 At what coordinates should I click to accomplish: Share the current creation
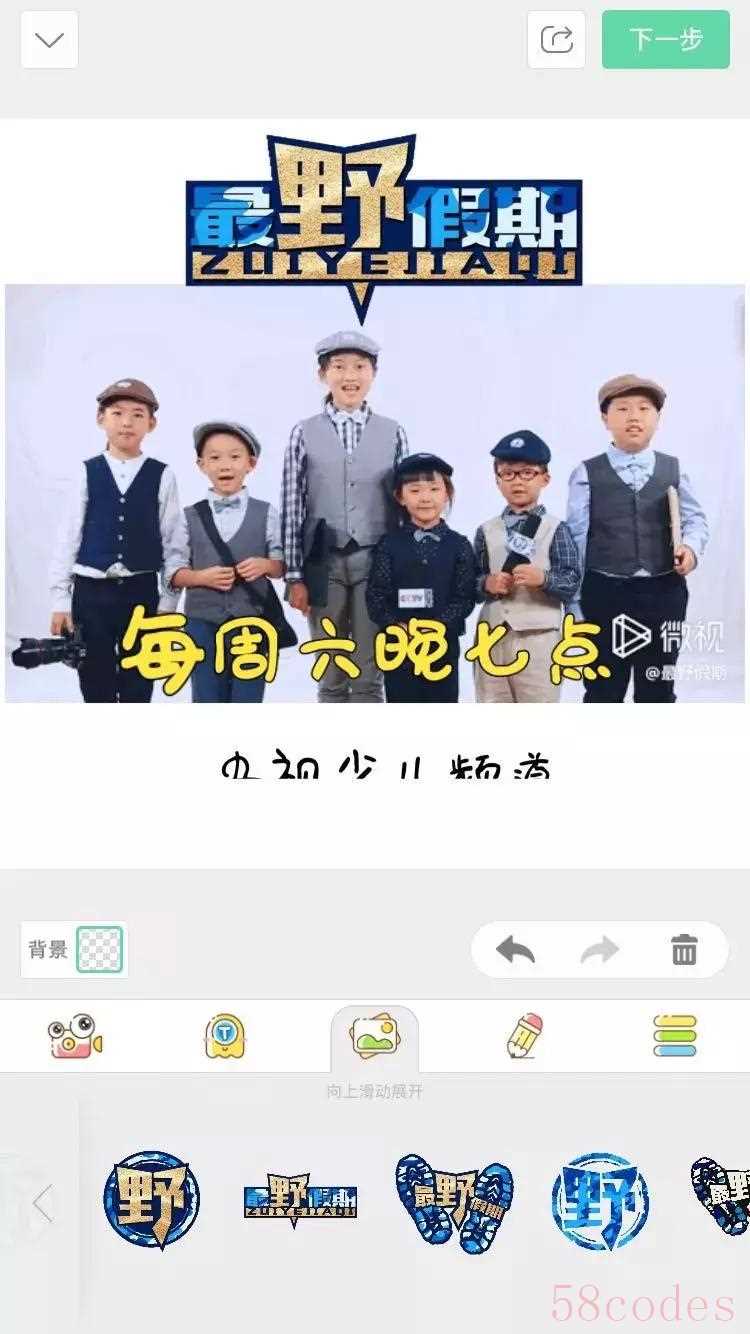point(556,40)
